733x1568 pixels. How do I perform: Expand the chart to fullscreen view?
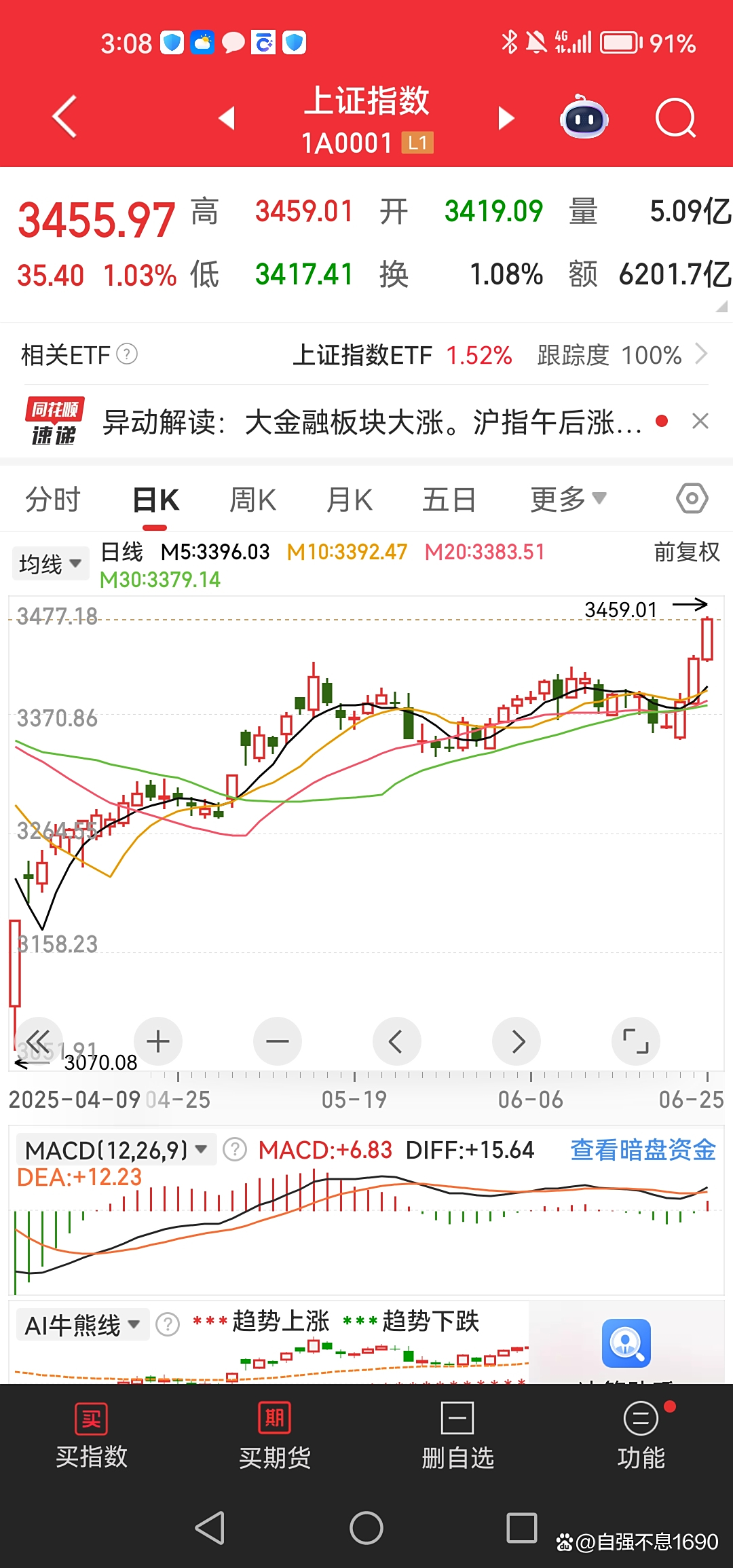tap(636, 1041)
